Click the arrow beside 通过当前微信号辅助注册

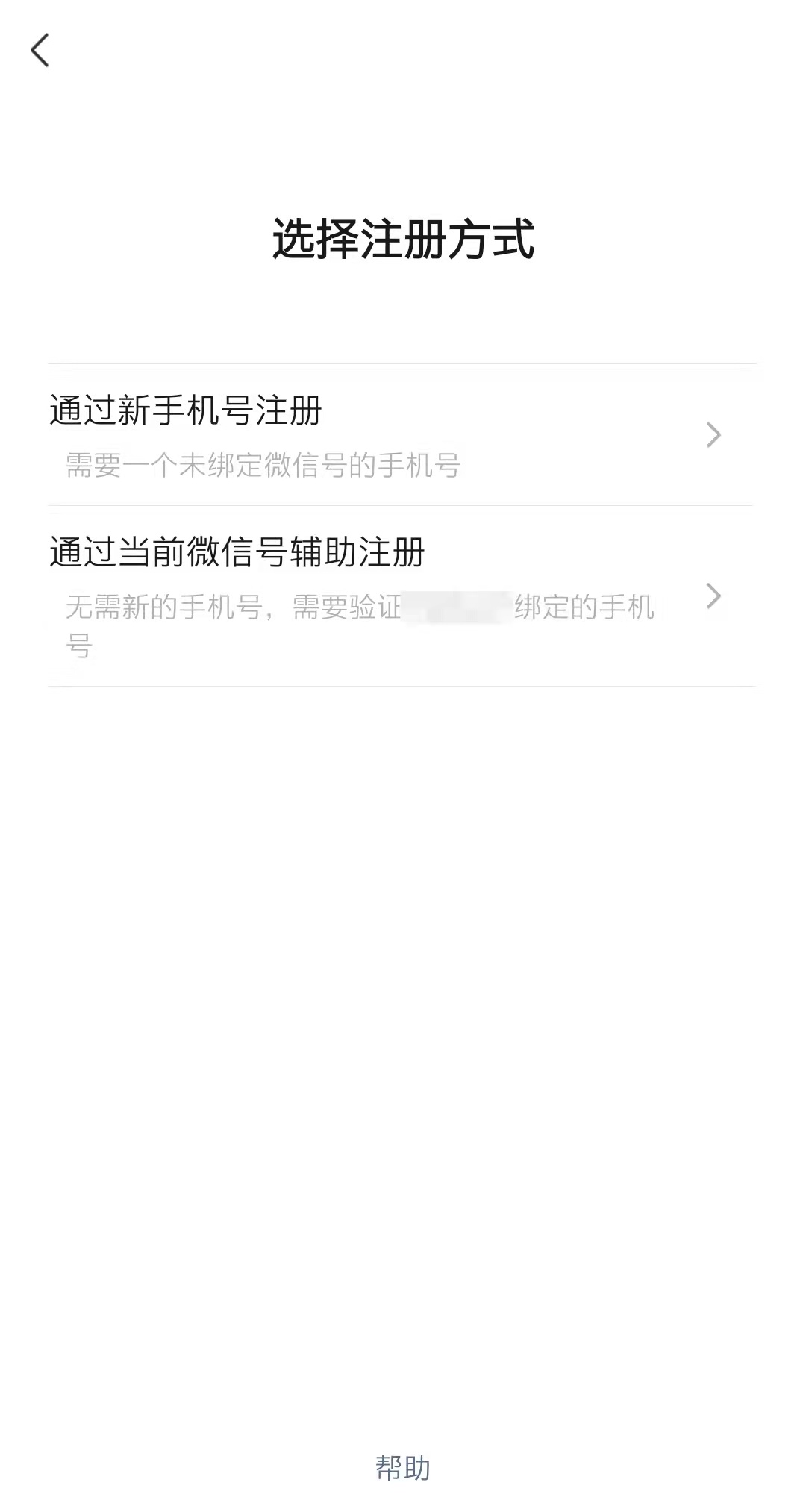tap(715, 597)
